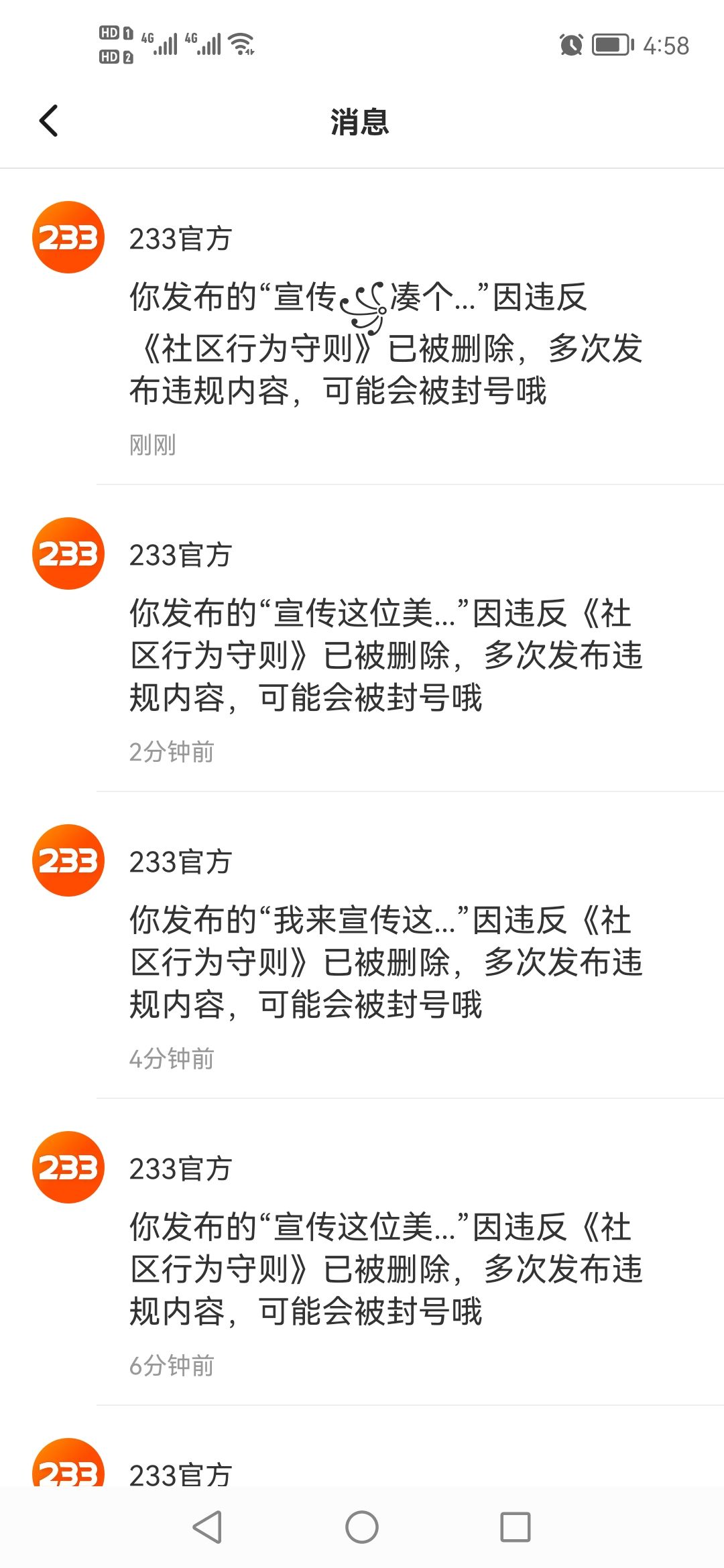
Task: Open the 233官方 message from 6分钟前
Action: click(x=385, y=1269)
